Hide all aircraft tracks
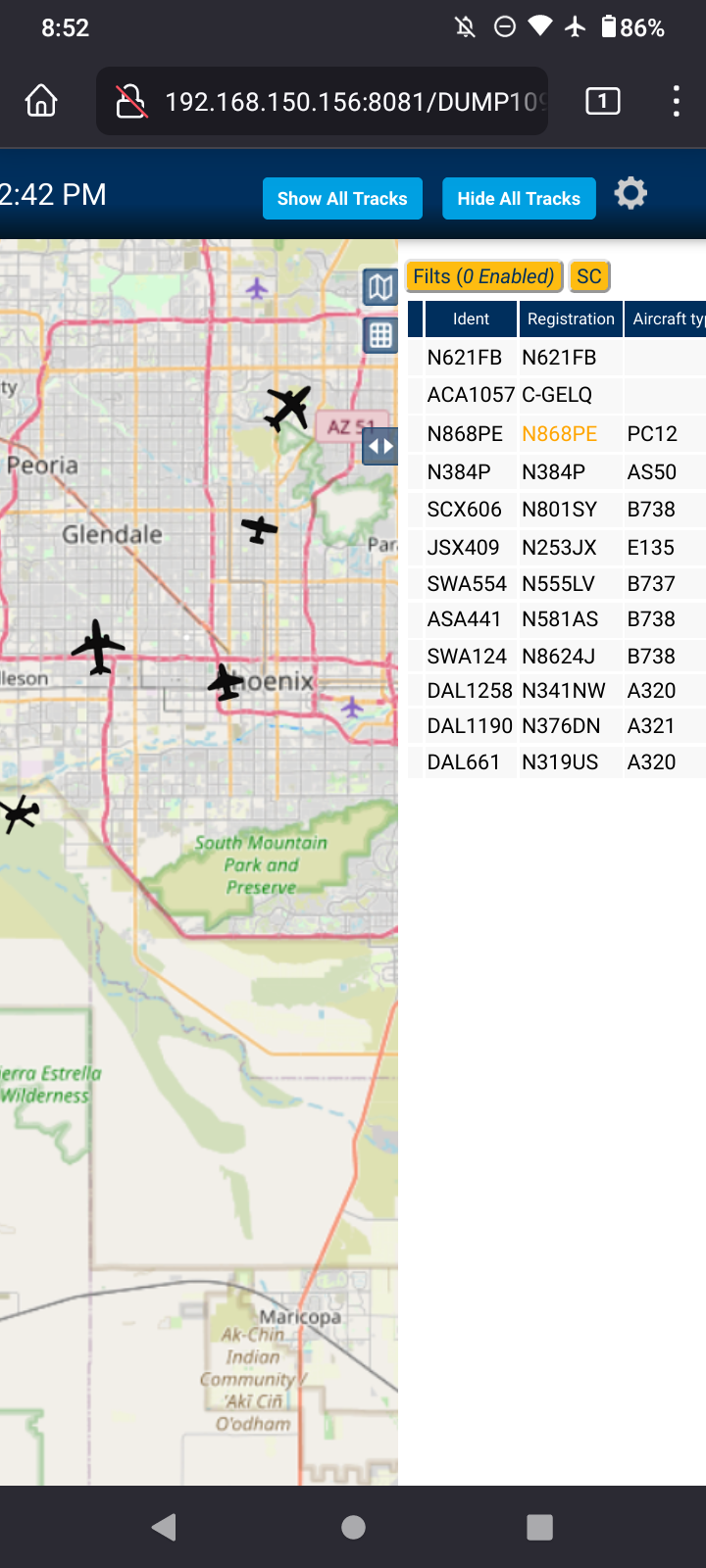This screenshot has height=1568, width=706. coord(519,199)
